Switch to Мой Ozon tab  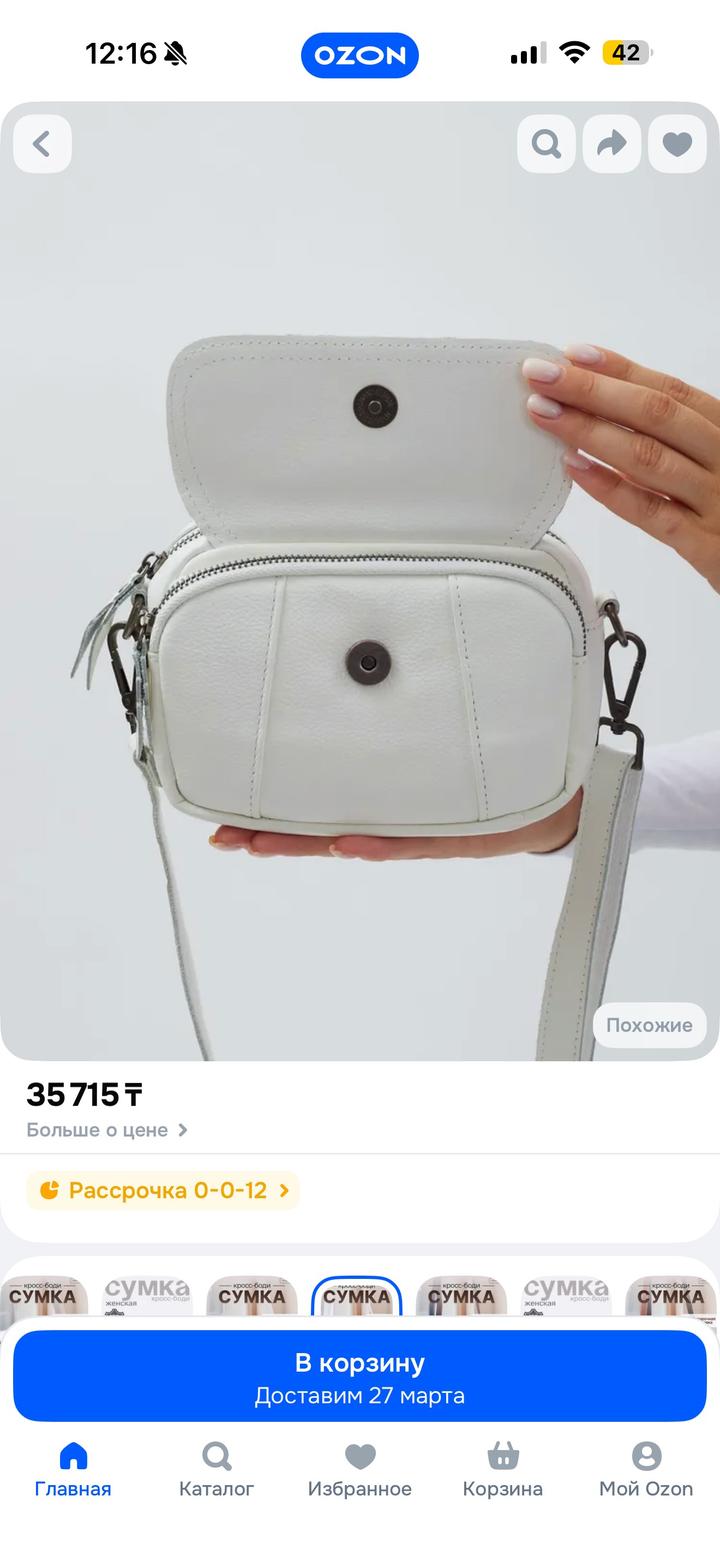[x=646, y=1469]
